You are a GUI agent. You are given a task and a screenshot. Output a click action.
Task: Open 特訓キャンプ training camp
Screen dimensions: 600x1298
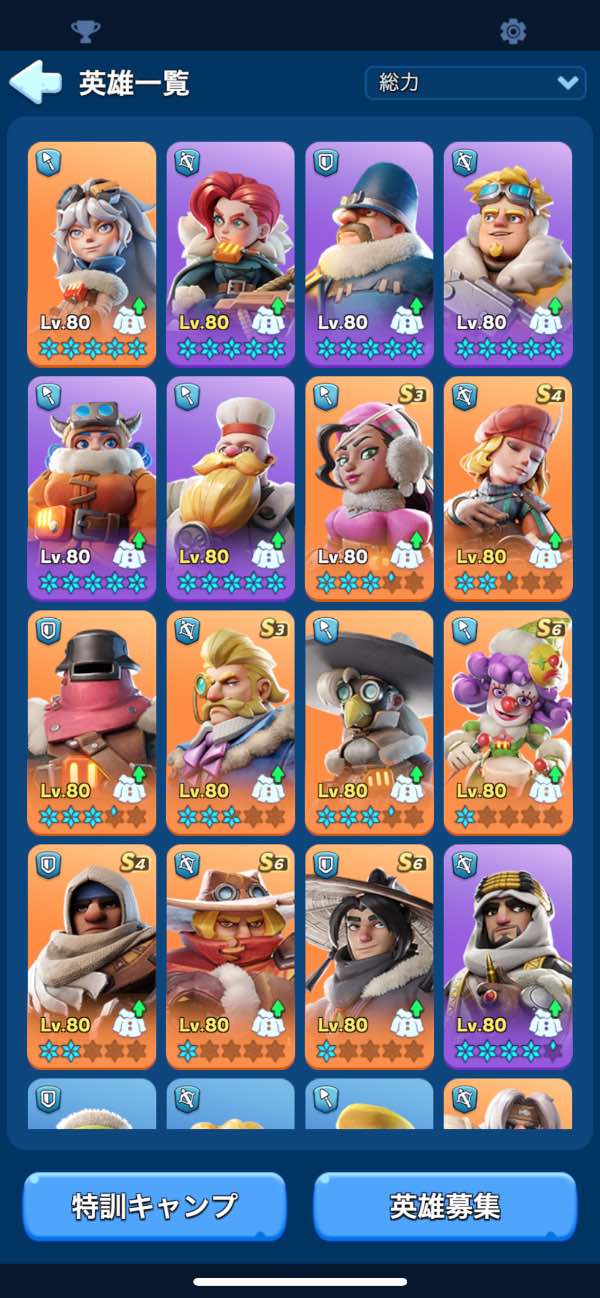154,1205
